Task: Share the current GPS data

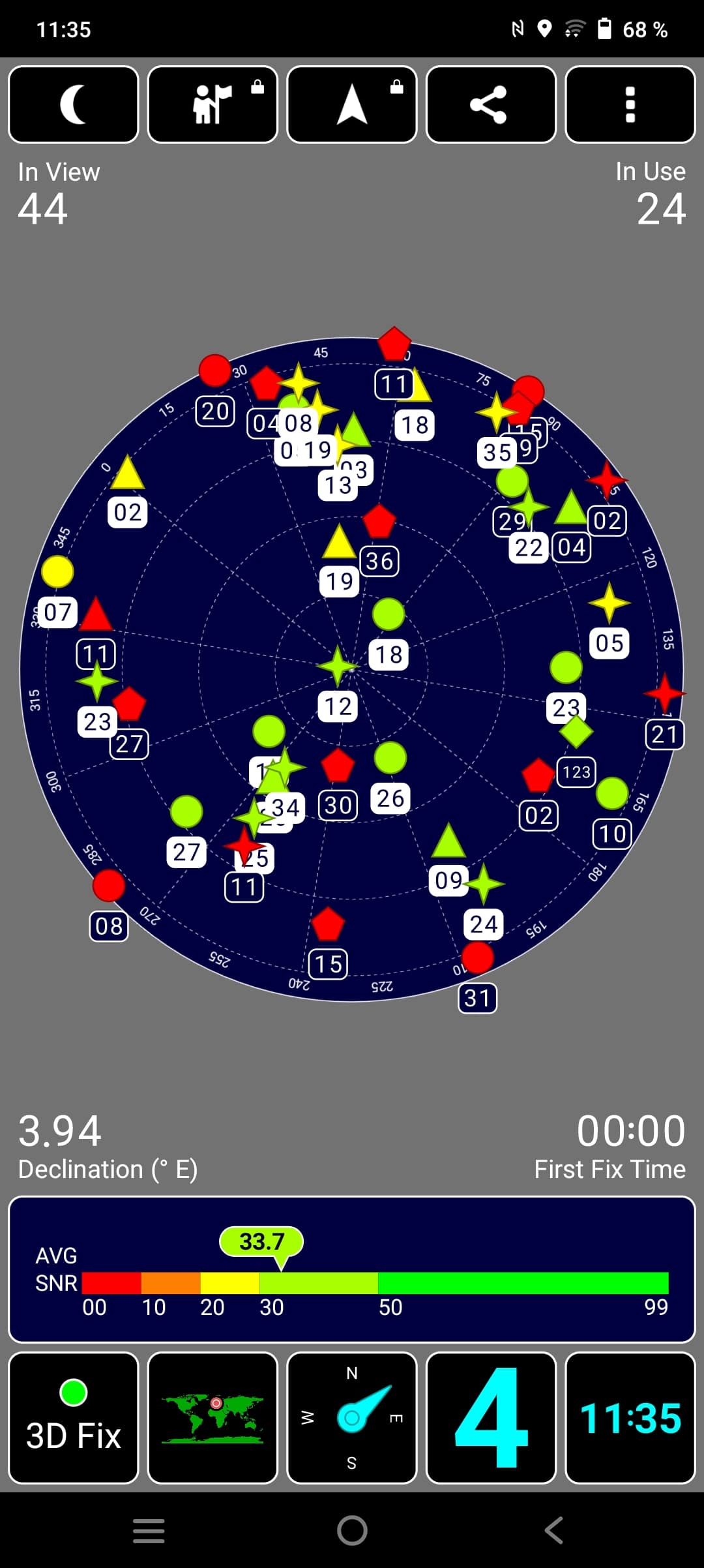Action: (x=491, y=104)
